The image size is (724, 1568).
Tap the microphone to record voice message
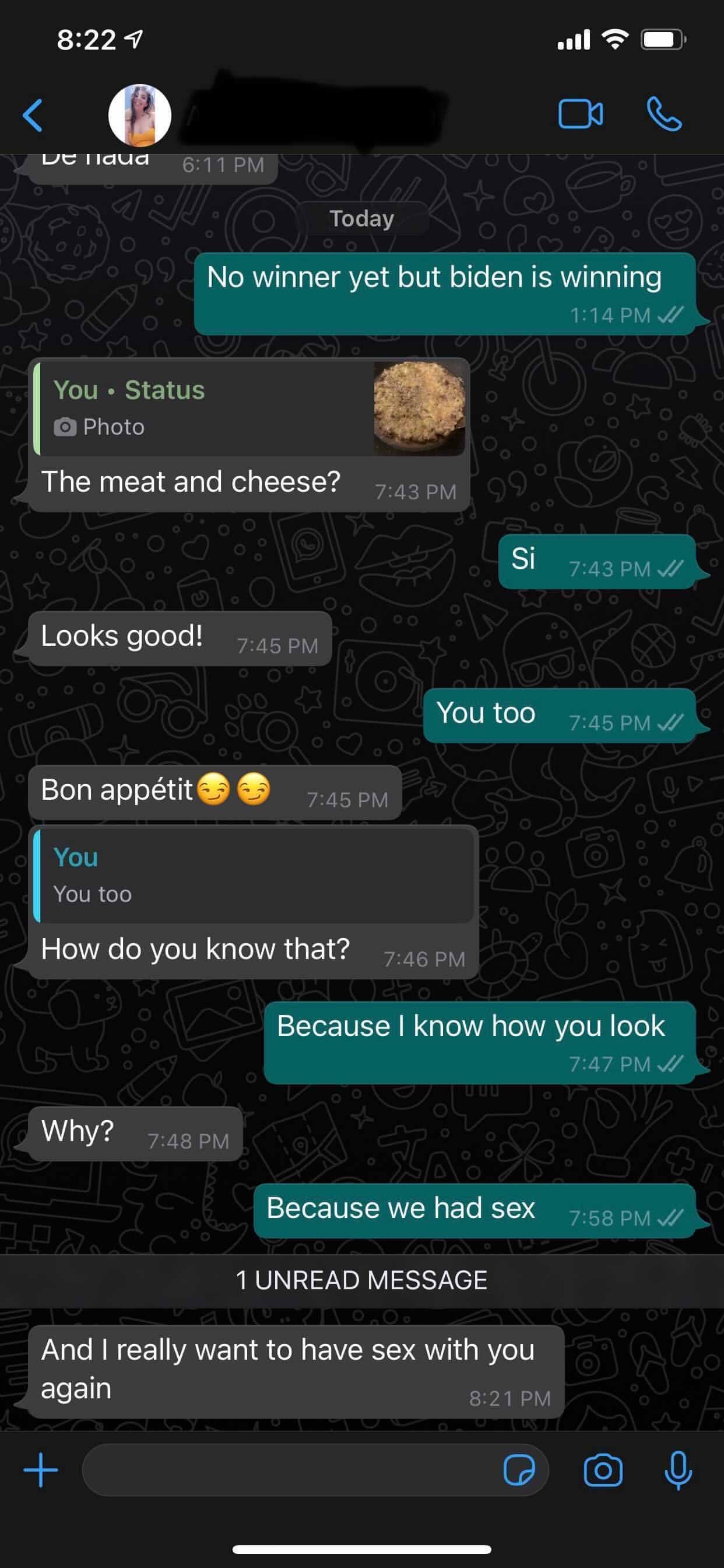[x=678, y=1470]
